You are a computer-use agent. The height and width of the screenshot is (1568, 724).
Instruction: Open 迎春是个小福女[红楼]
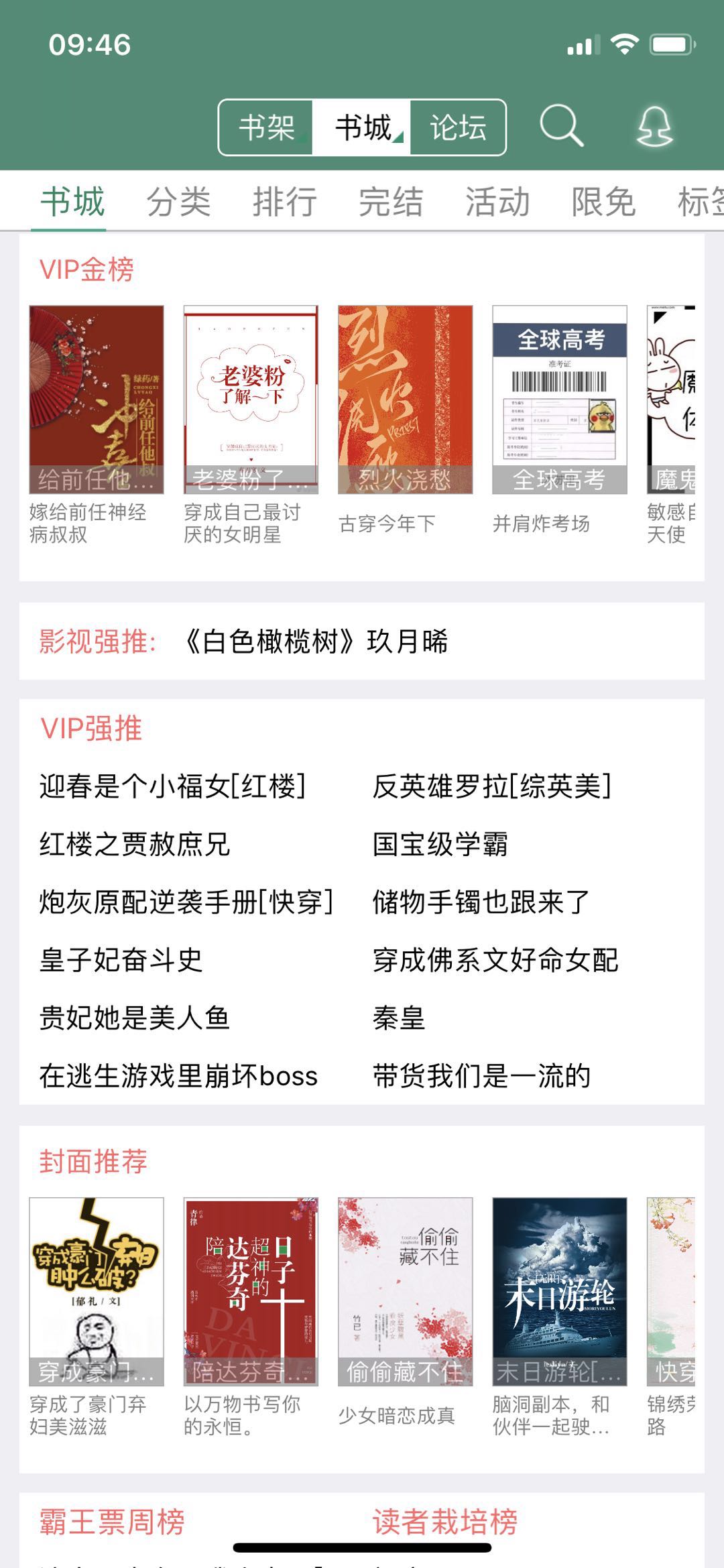tap(172, 786)
